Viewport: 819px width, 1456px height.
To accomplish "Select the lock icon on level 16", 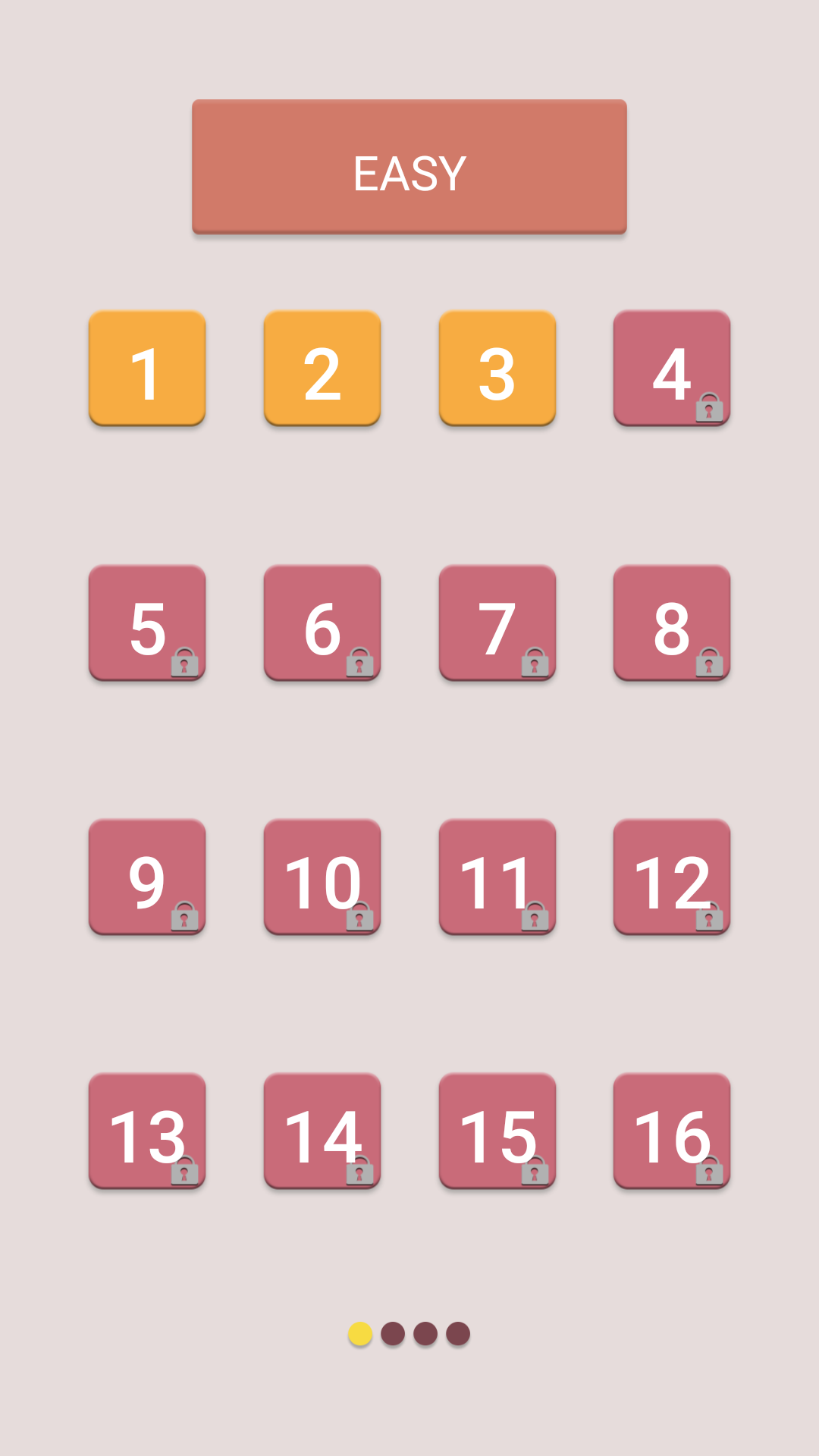I will [708, 1175].
